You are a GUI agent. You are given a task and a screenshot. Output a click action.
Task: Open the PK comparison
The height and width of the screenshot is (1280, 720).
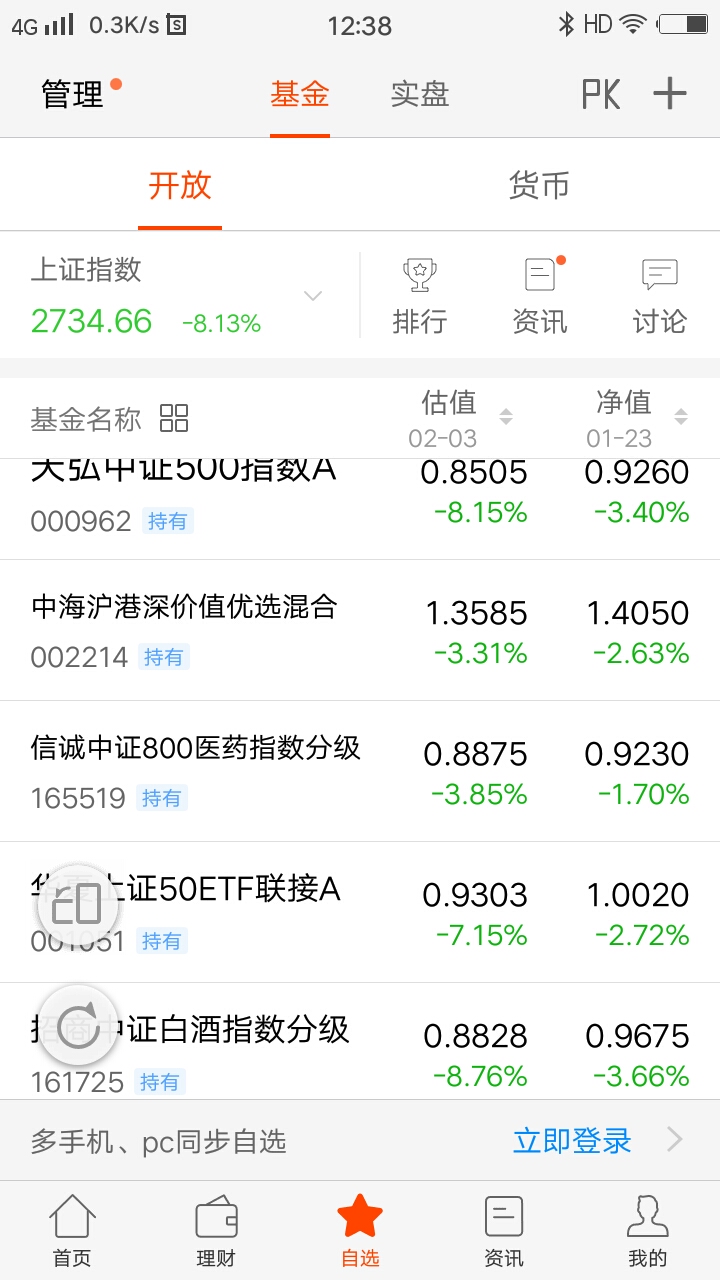click(601, 95)
